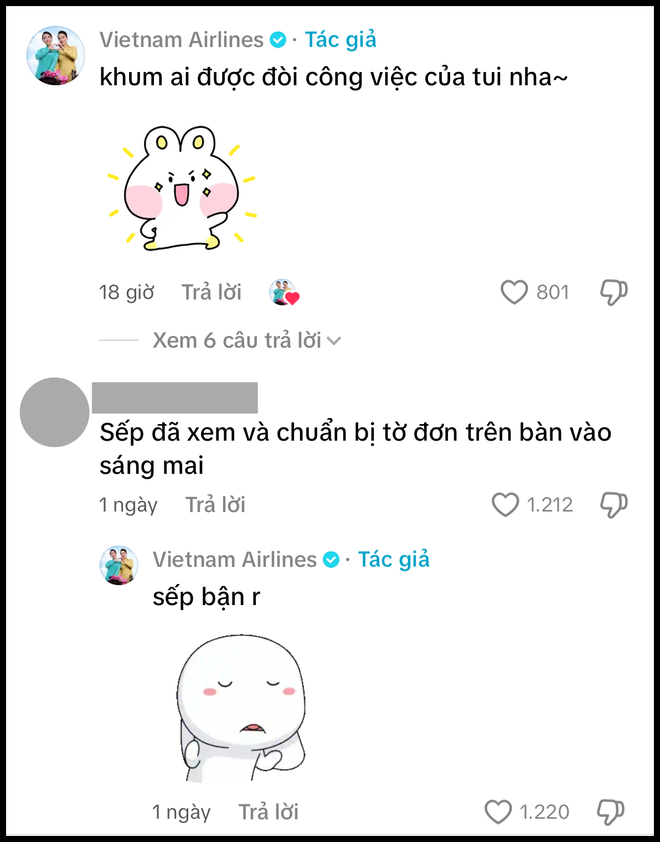This screenshot has width=660, height=842.
Task: Open the gray avatar commenter's profile
Action: (x=55, y=412)
